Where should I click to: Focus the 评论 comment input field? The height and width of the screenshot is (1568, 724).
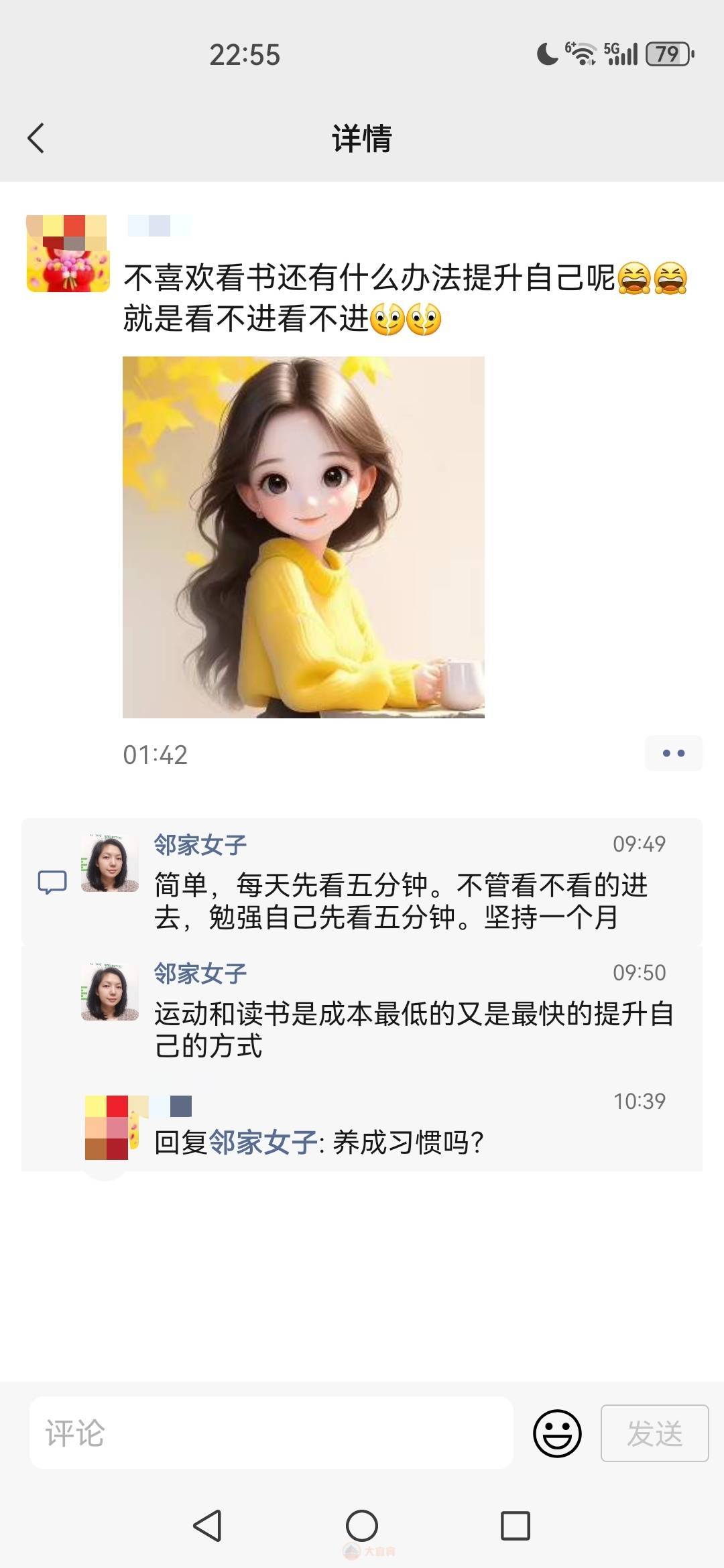(x=271, y=1433)
